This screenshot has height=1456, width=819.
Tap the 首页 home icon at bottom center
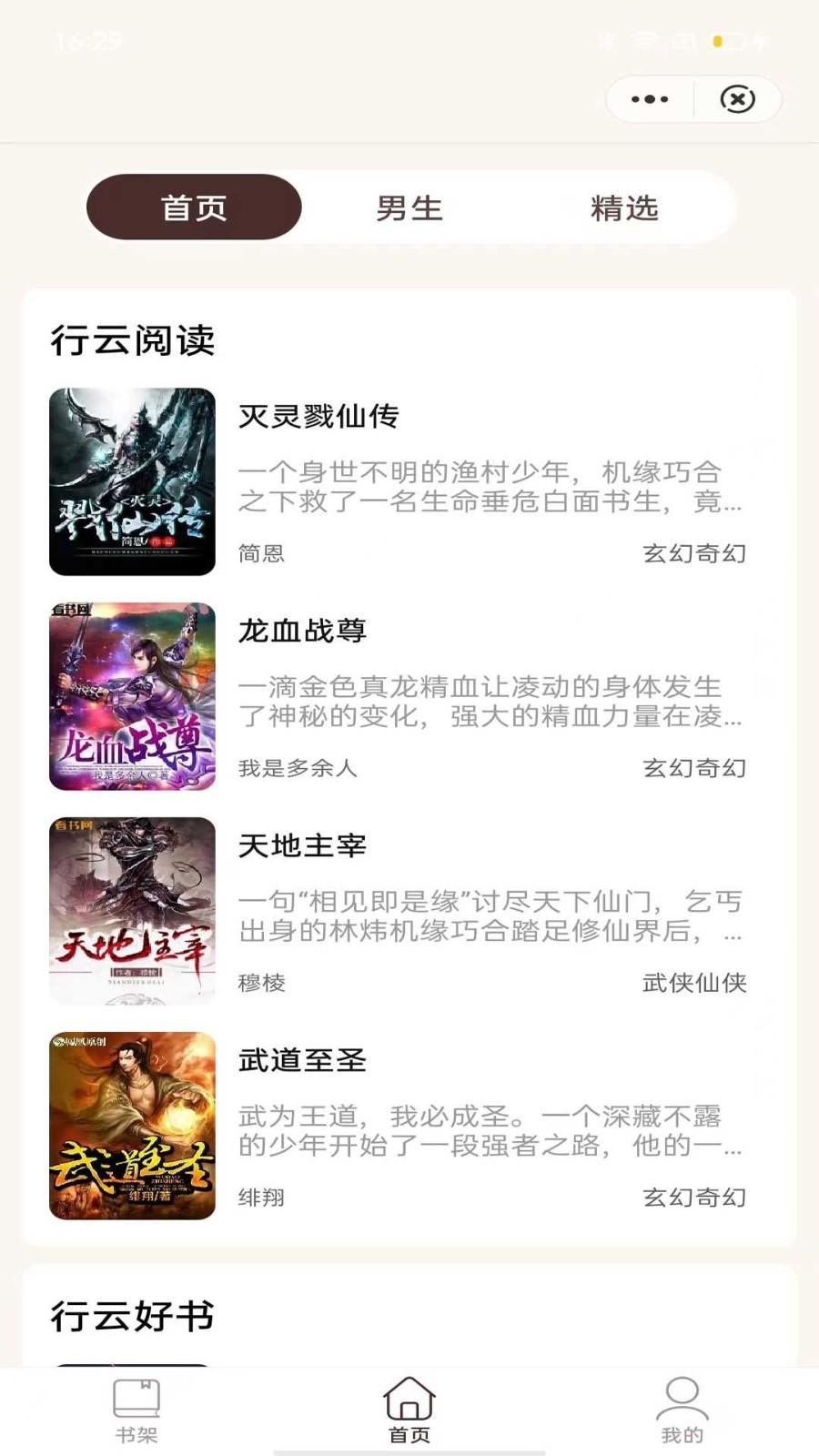click(x=409, y=1401)
